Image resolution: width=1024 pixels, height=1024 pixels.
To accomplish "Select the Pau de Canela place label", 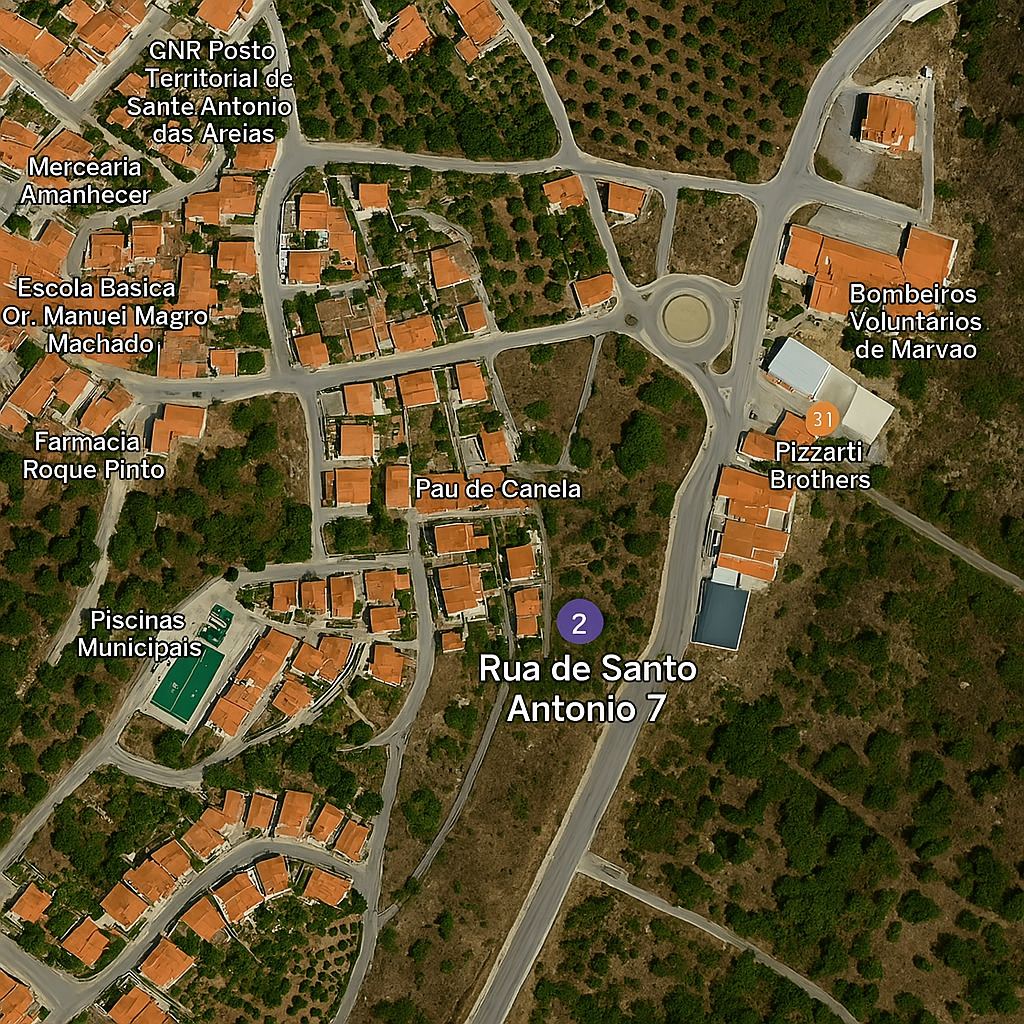I will tap(497, 489).
